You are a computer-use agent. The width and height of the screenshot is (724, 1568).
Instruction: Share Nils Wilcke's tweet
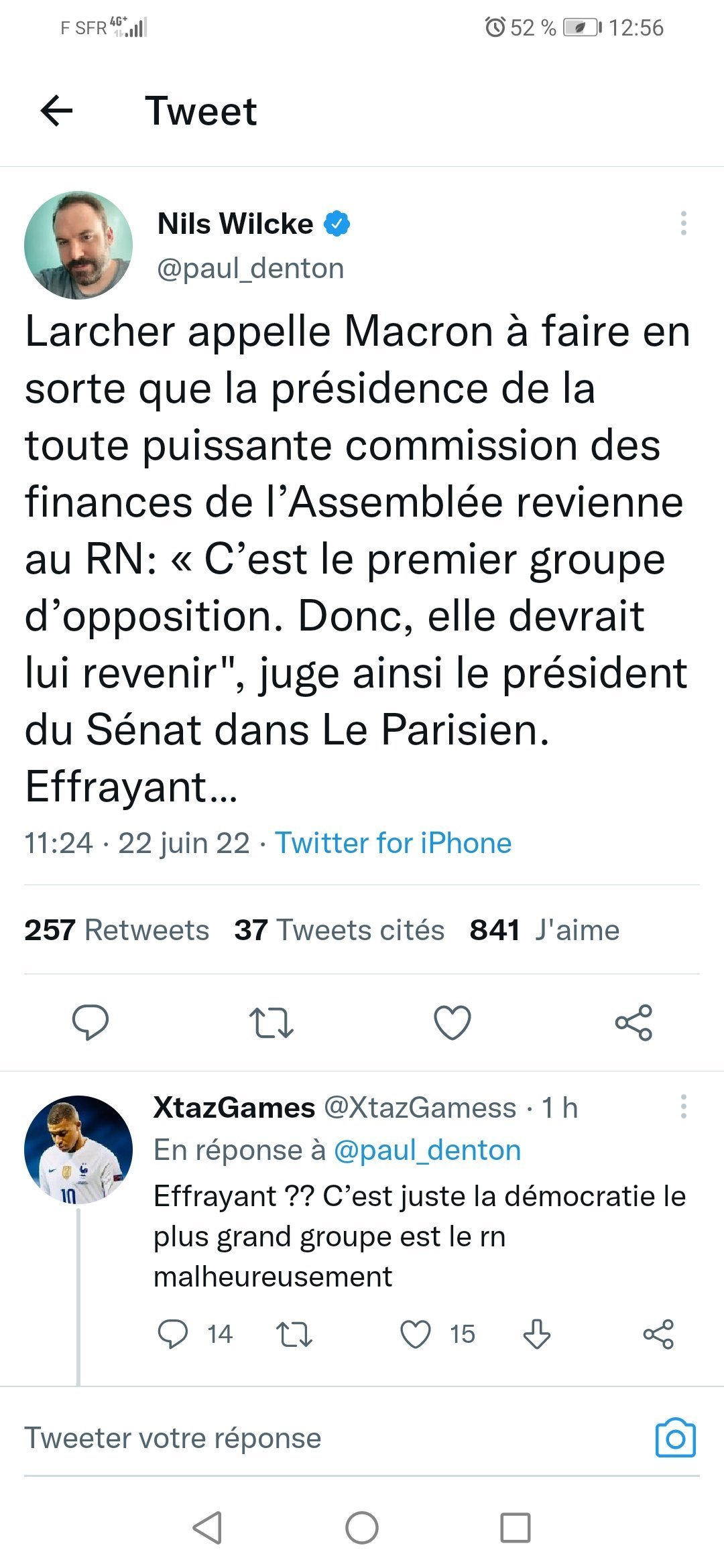click(x=633, y=1023)
